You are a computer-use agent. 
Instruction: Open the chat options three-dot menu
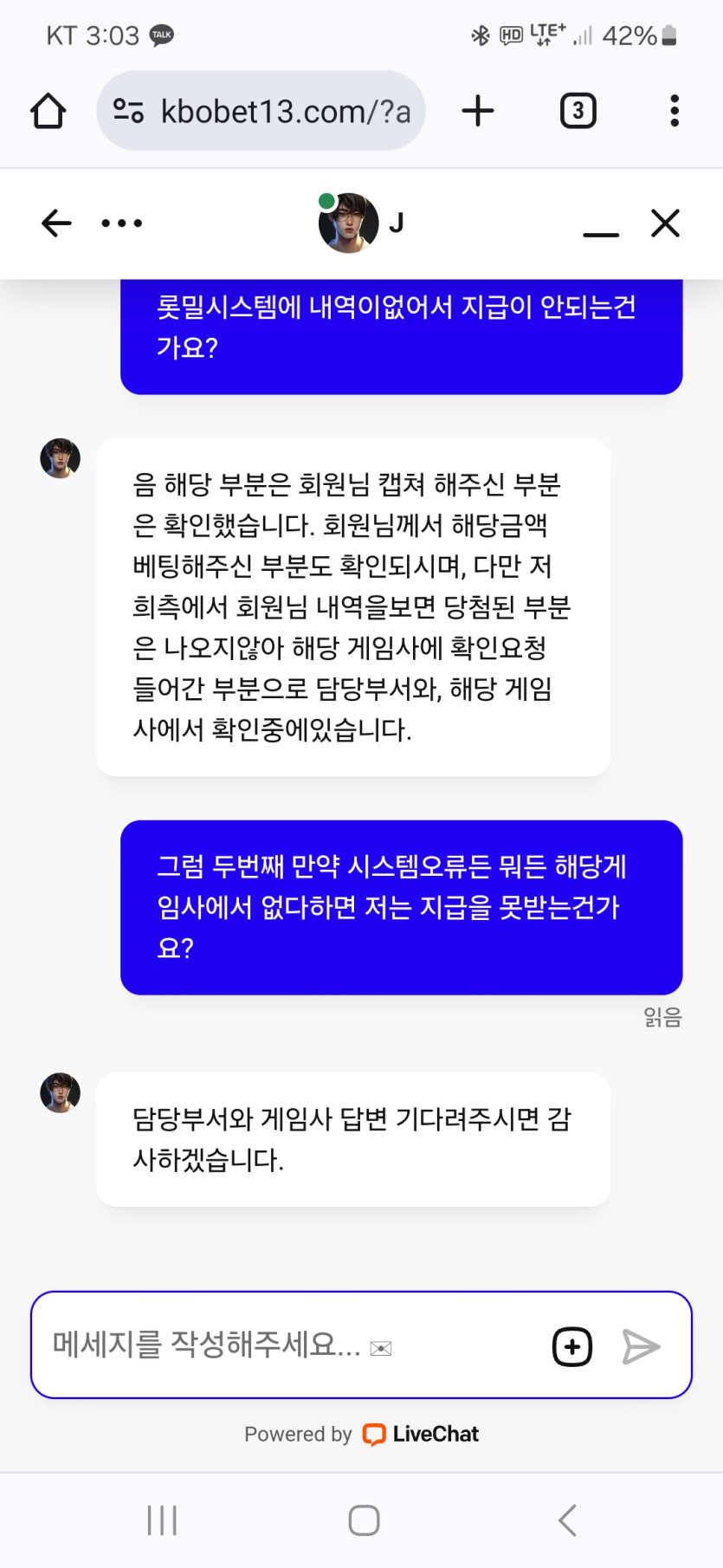pos(122,224)
